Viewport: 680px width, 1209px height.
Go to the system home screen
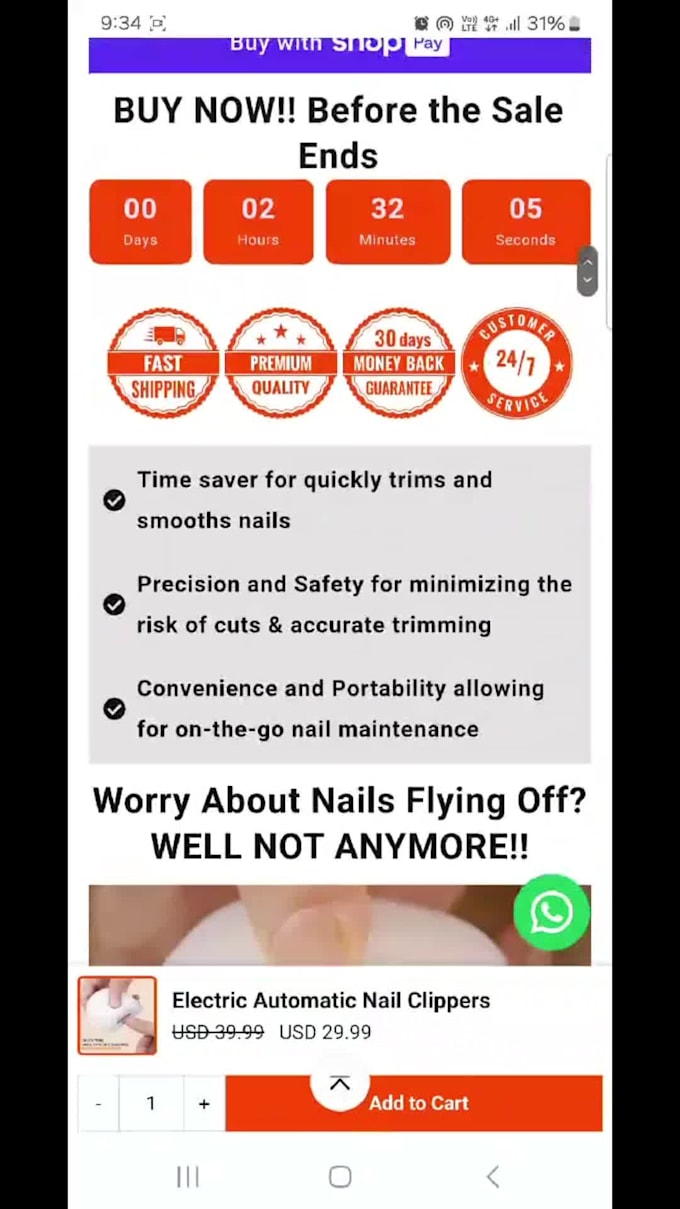pyautogui.click(x=340, y=1177)
